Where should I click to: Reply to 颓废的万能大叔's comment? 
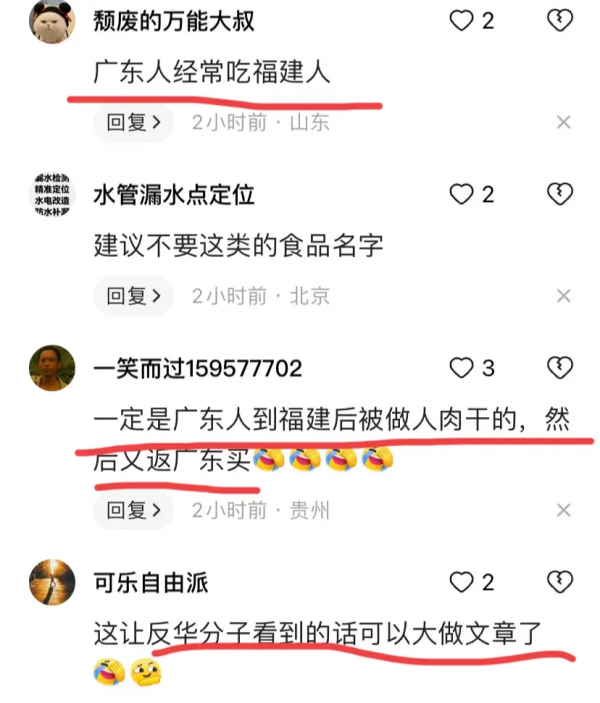[133, 122]
